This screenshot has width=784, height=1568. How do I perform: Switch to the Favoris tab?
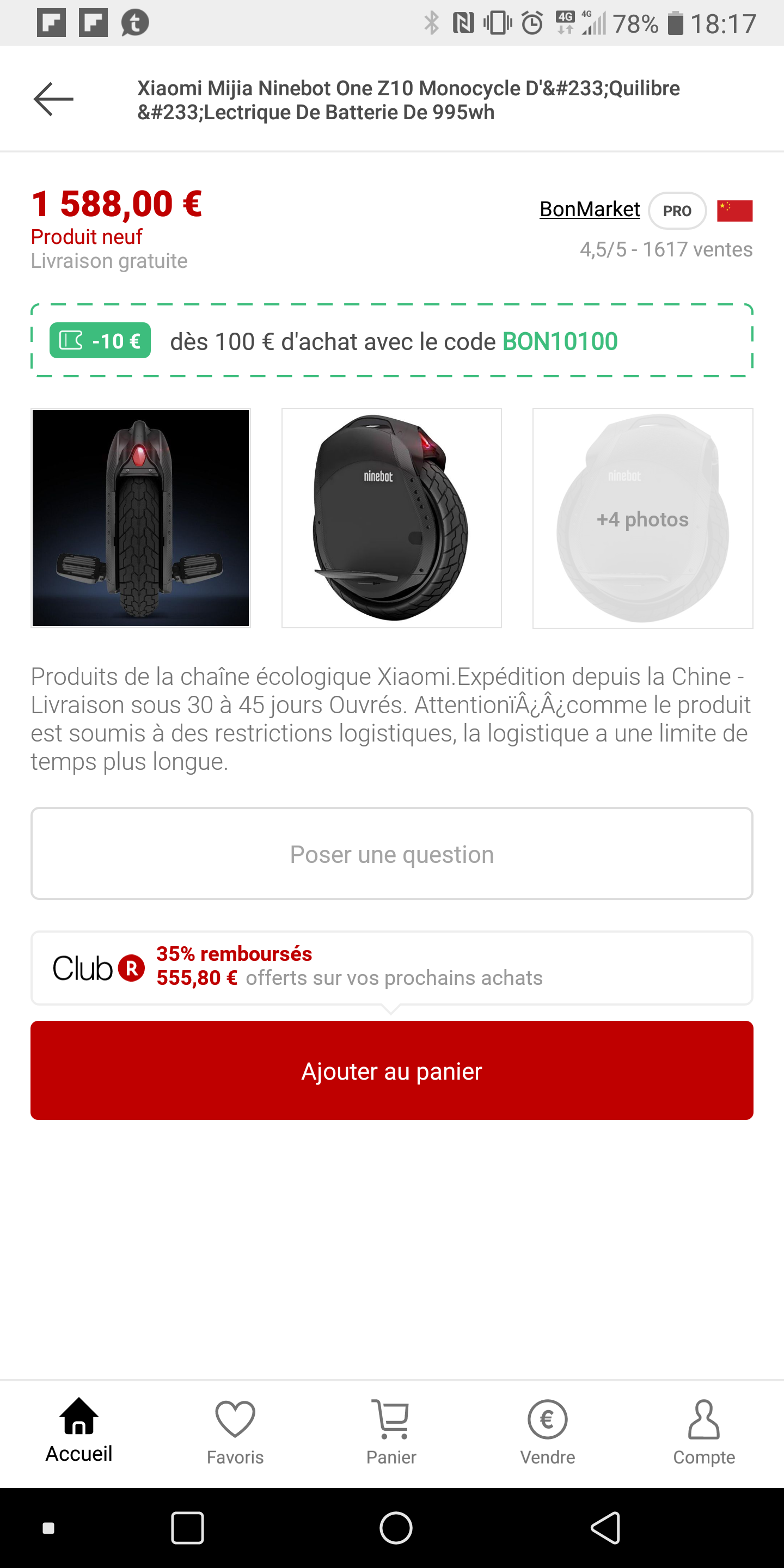(235, 1432)
